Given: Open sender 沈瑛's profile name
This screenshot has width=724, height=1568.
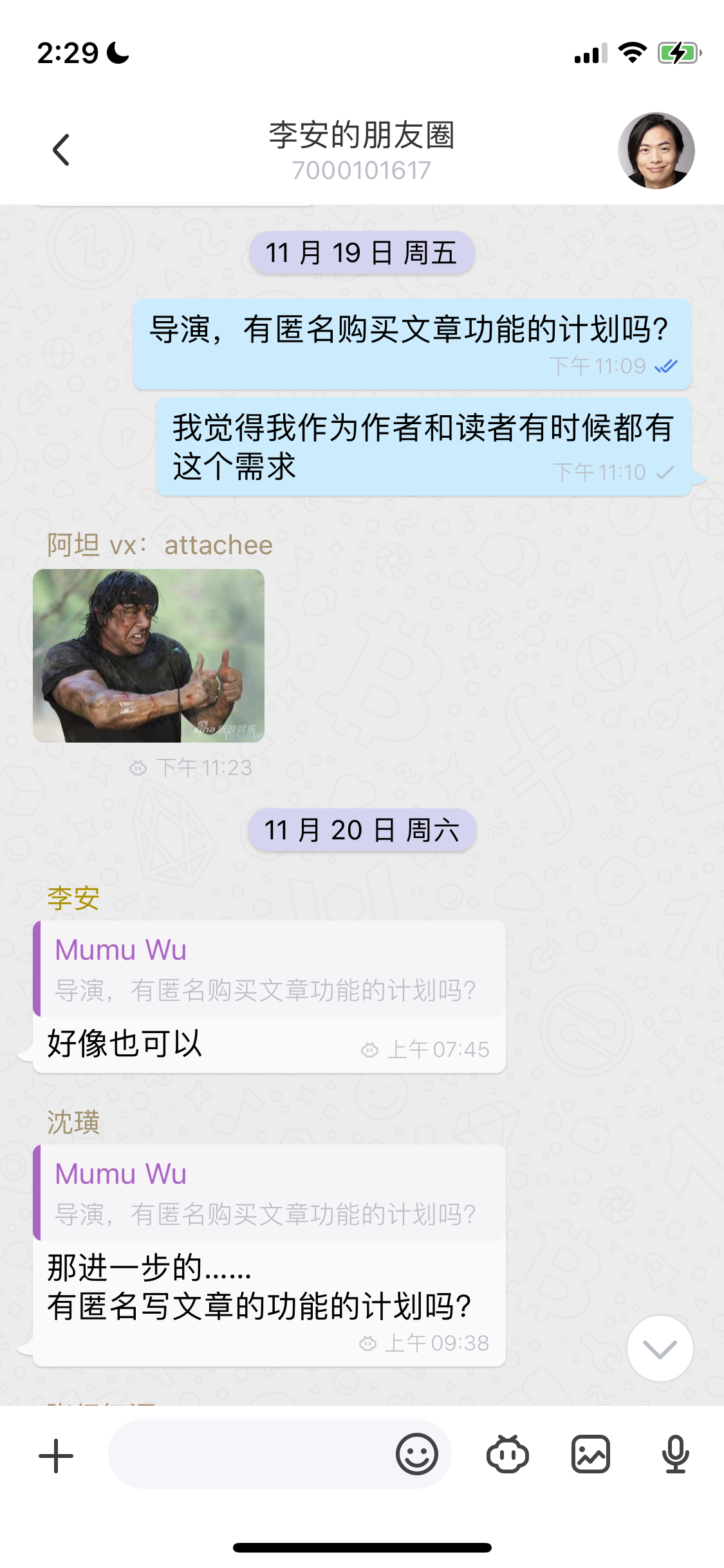Looking at the screenshot, I should (x=73, y=1123).
